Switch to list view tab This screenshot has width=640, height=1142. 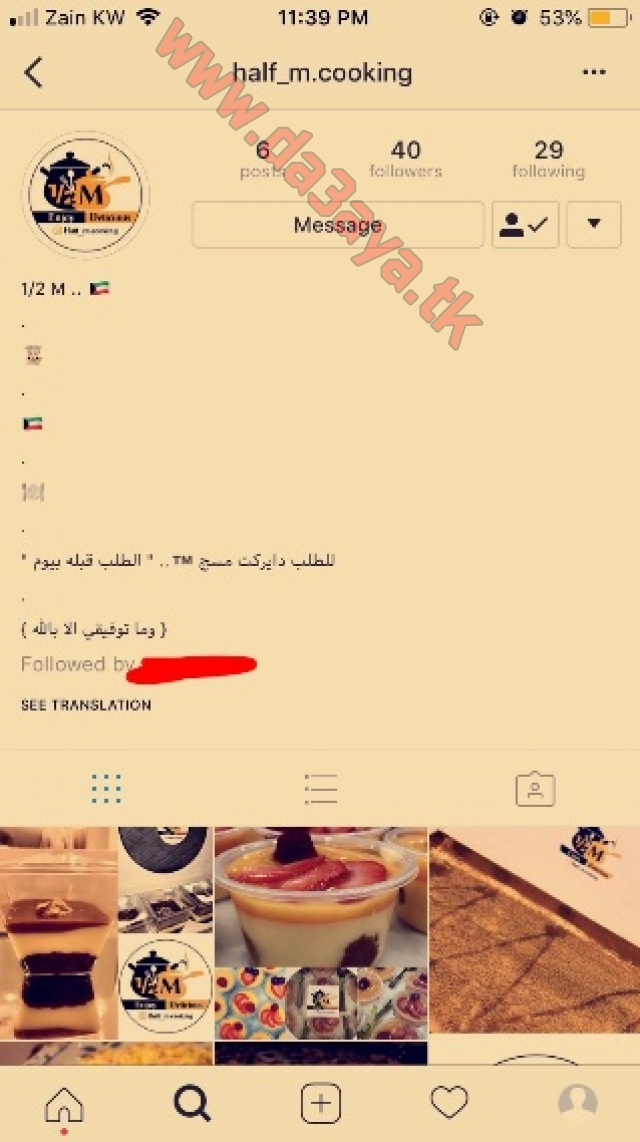[320, 789]
